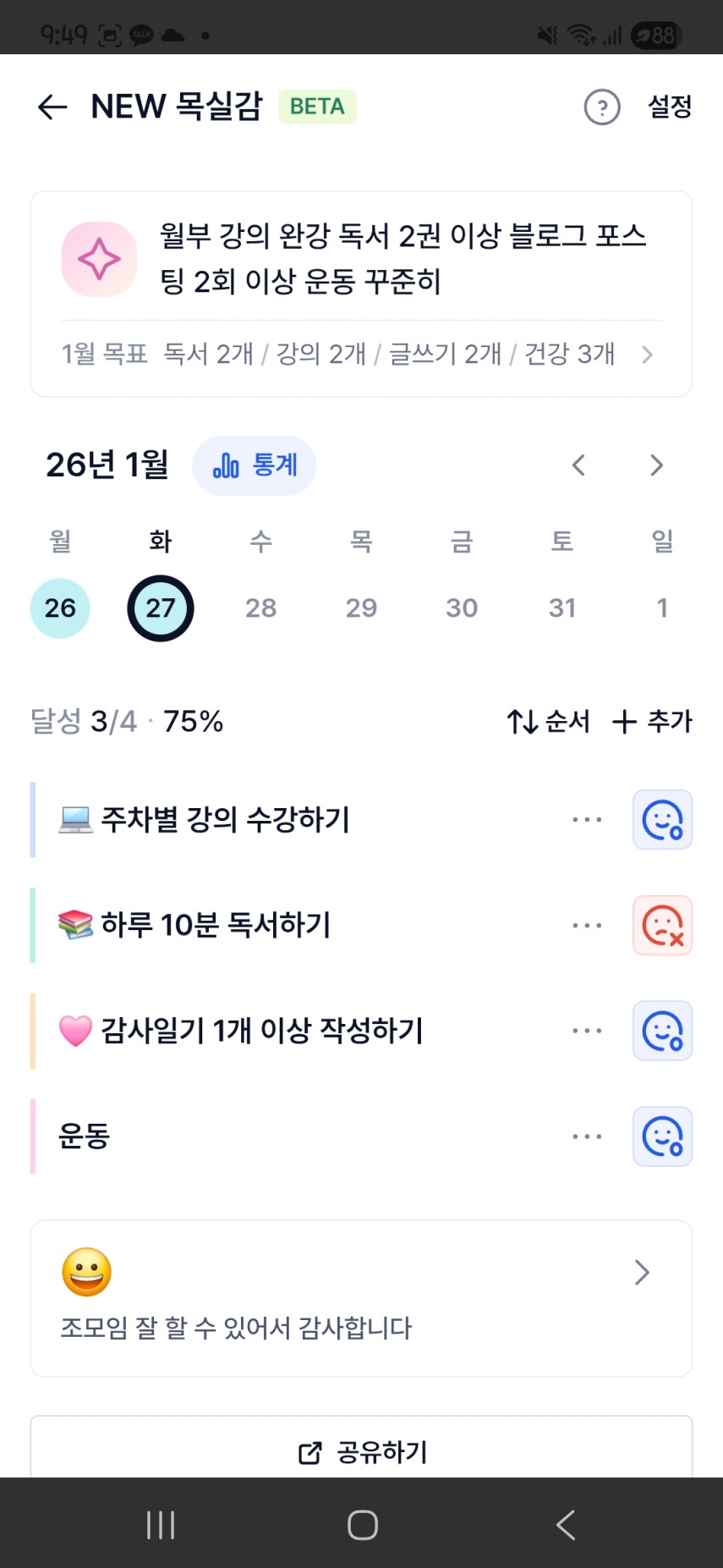Image resolution: width=723 pixels, height=1568 pixels.
Task: Tap 순서 to reorder goals
Action: (x=548, y=722)
